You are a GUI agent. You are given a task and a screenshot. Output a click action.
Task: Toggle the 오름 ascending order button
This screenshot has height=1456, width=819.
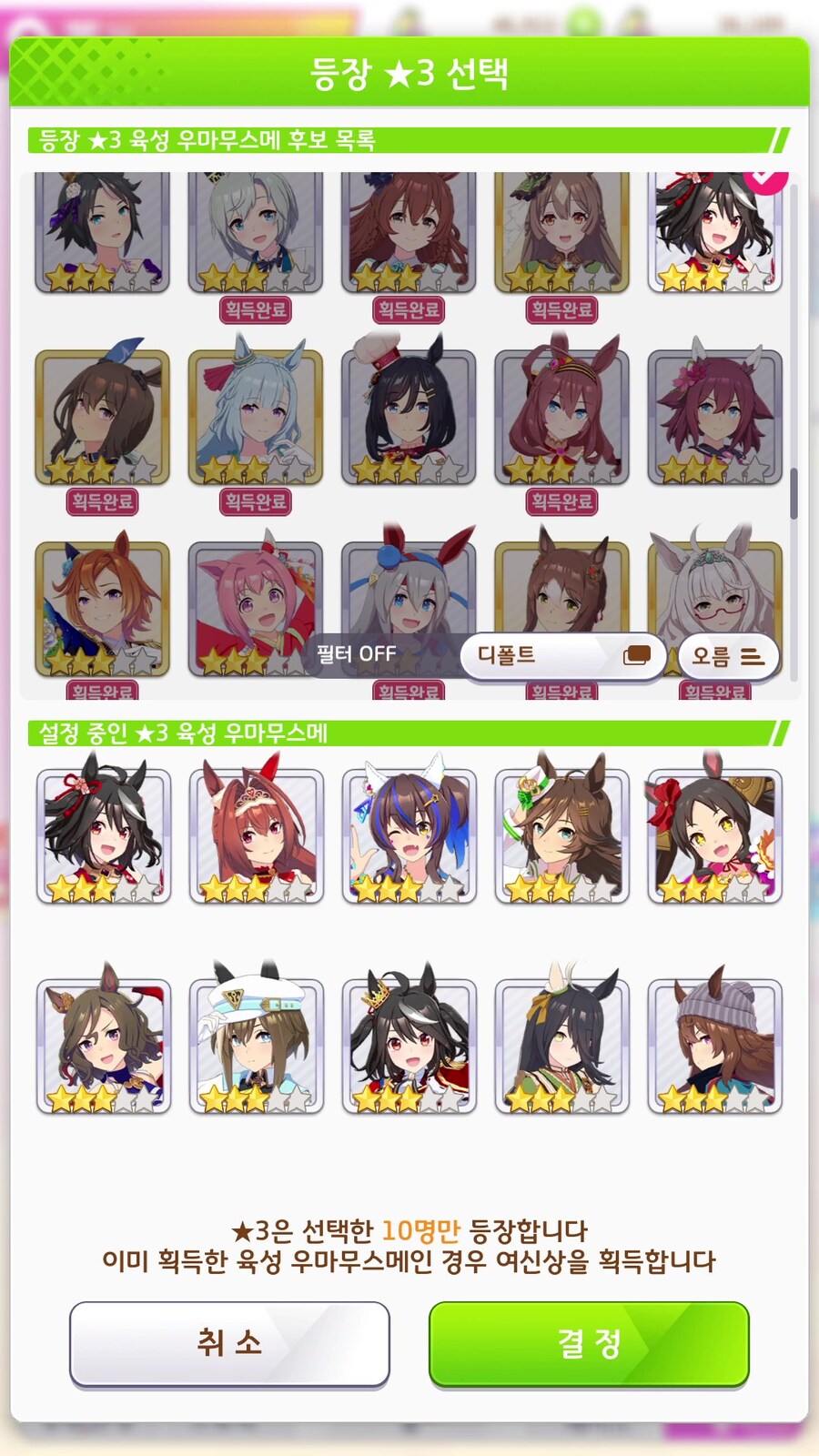pyautogui.click(x=728, y=656)
